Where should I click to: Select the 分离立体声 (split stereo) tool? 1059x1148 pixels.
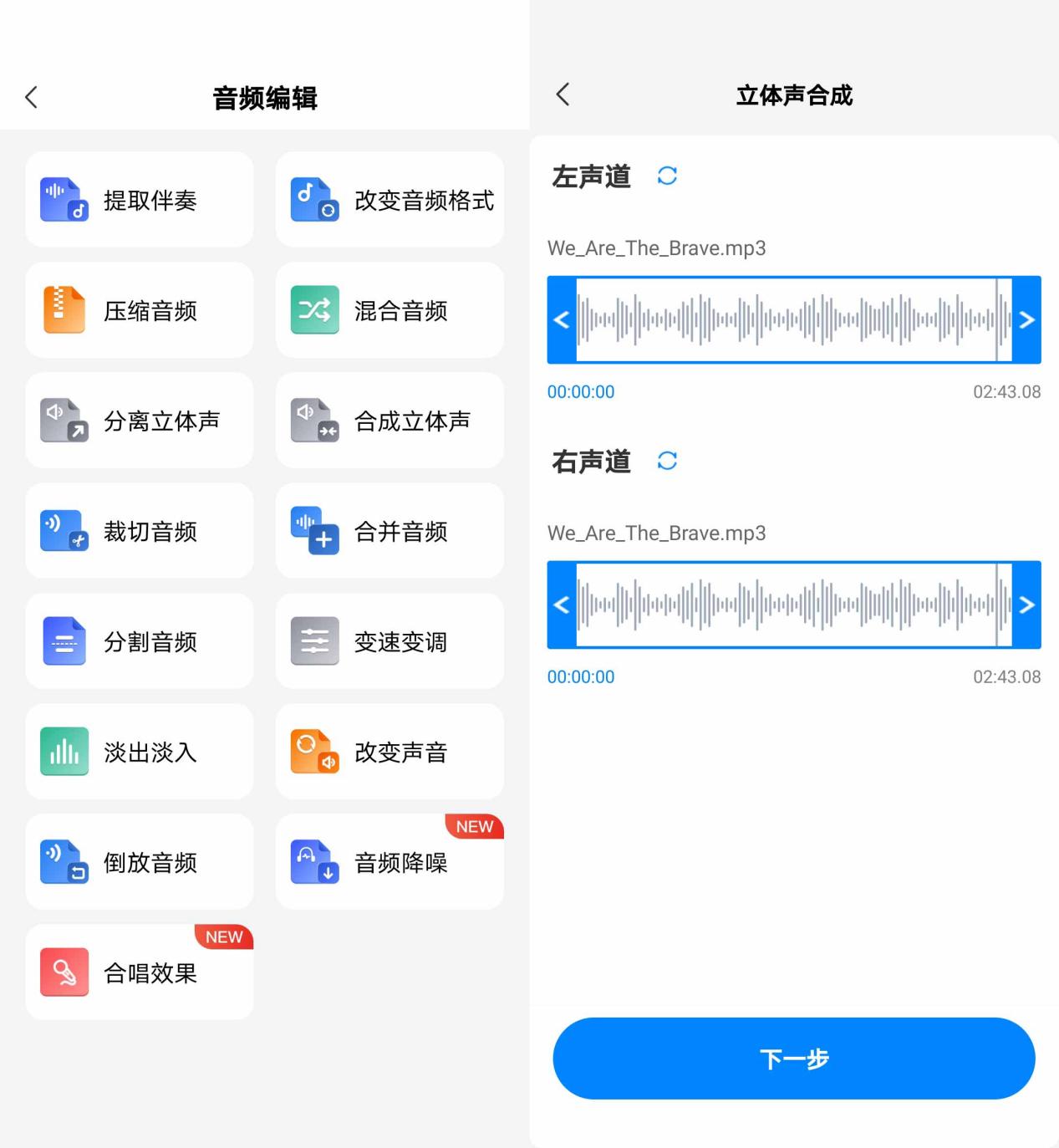pyautogui.click(x=139, y=421)
